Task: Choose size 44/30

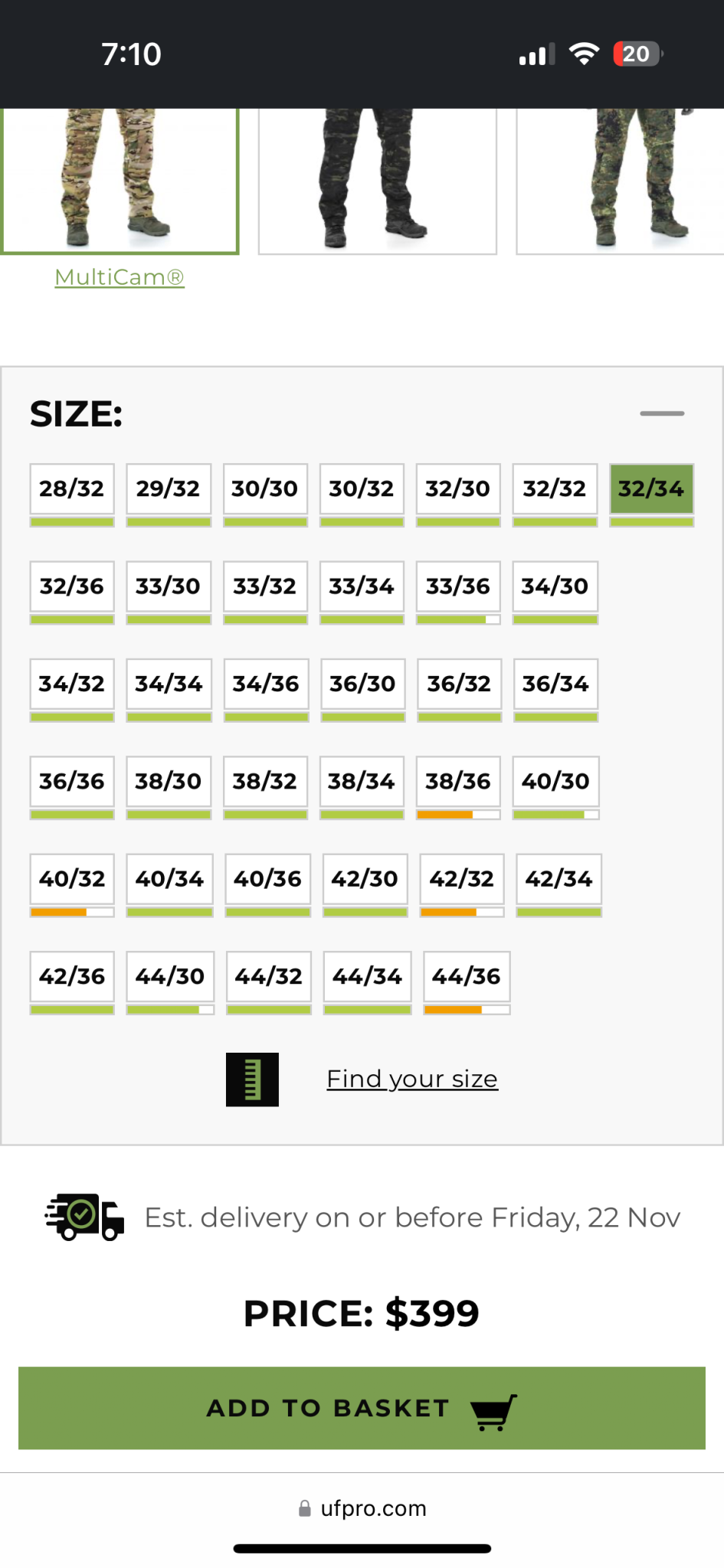Action: tap(170, 976)
